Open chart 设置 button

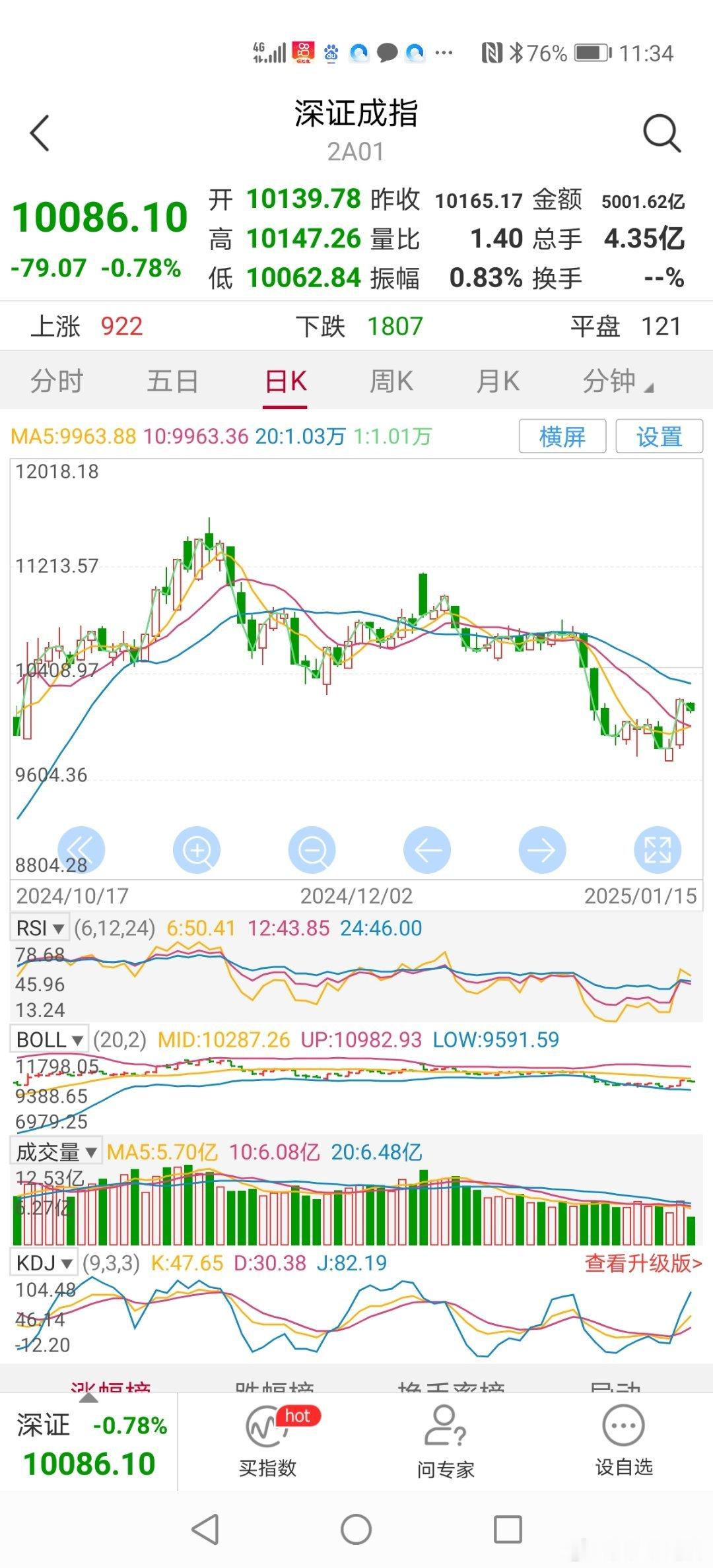pyautogui.click(x=659, y=436)
